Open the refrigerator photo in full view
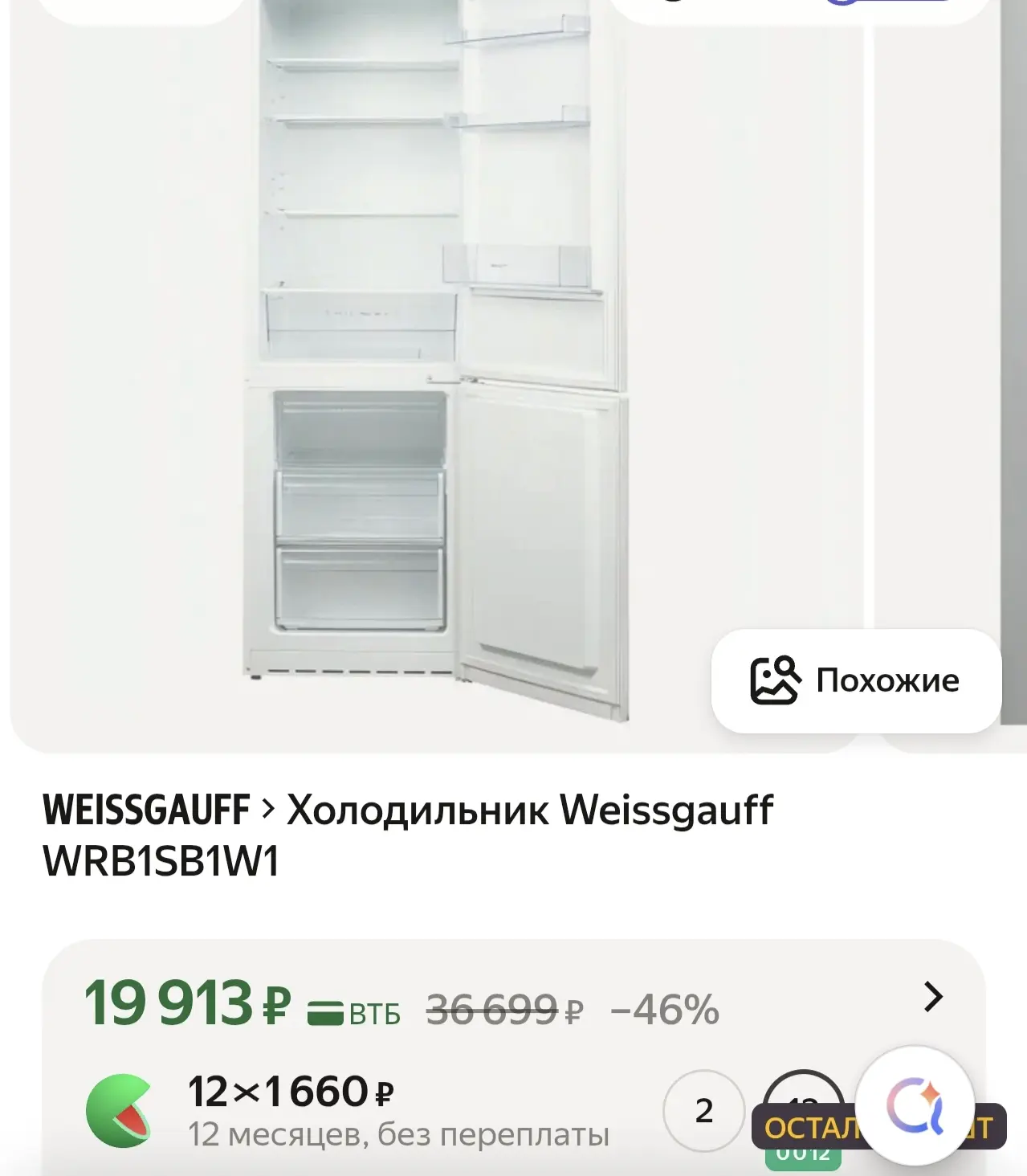The height and width of the screenshot is (1176, 1027). coord(437,361)
